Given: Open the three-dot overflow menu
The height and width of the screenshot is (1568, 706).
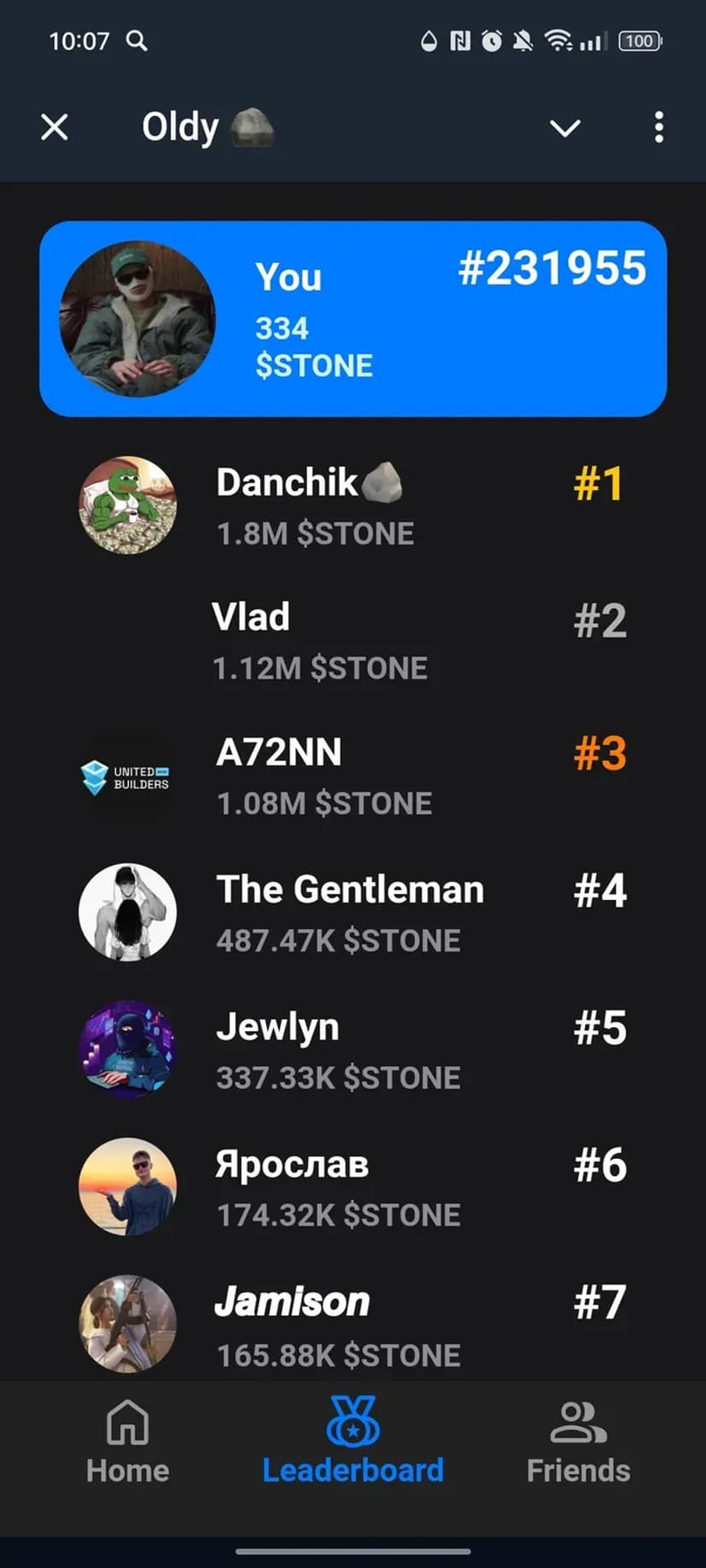Looking at the screenshot, I should pos(658,128).
